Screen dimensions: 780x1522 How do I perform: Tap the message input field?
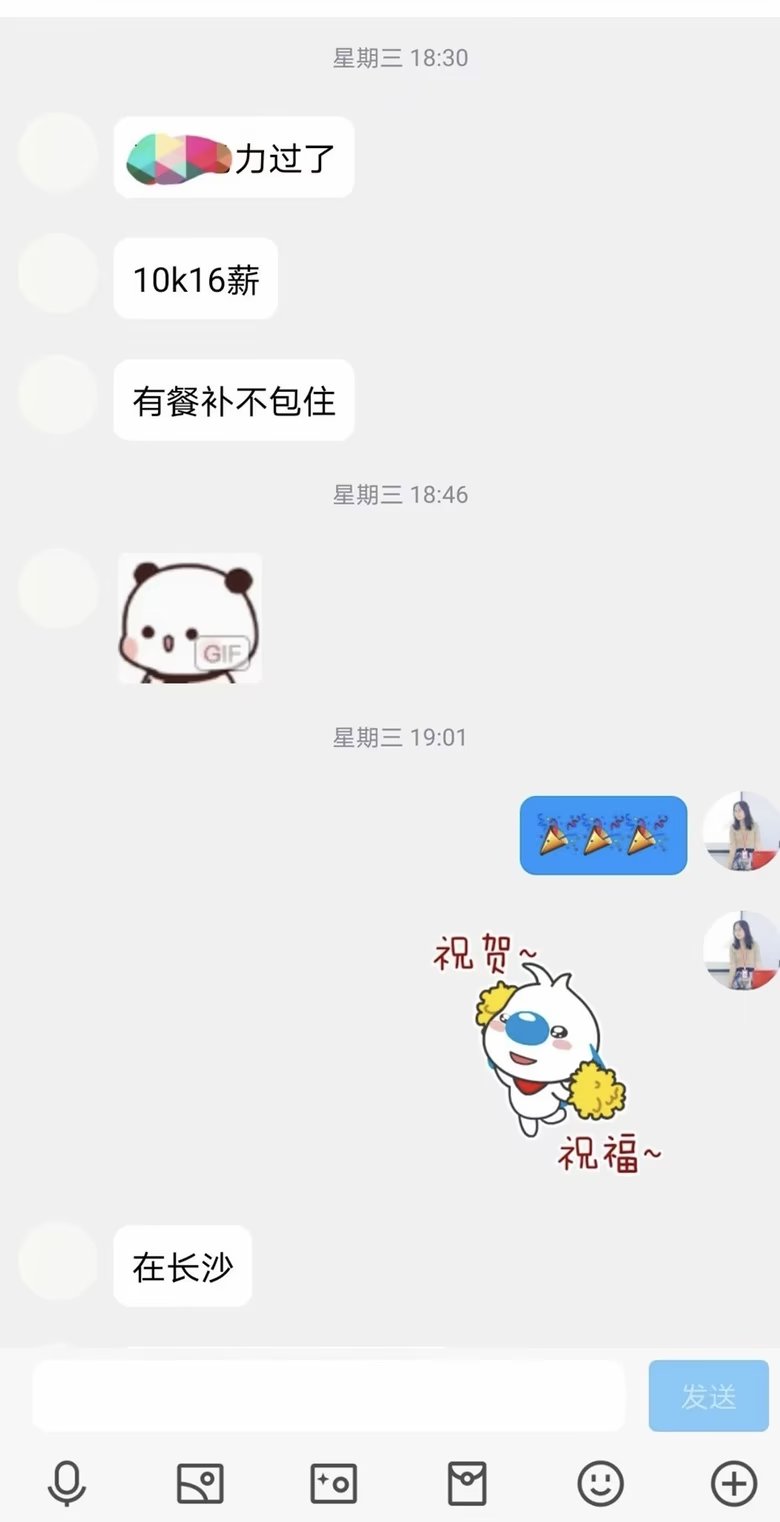329,1395
